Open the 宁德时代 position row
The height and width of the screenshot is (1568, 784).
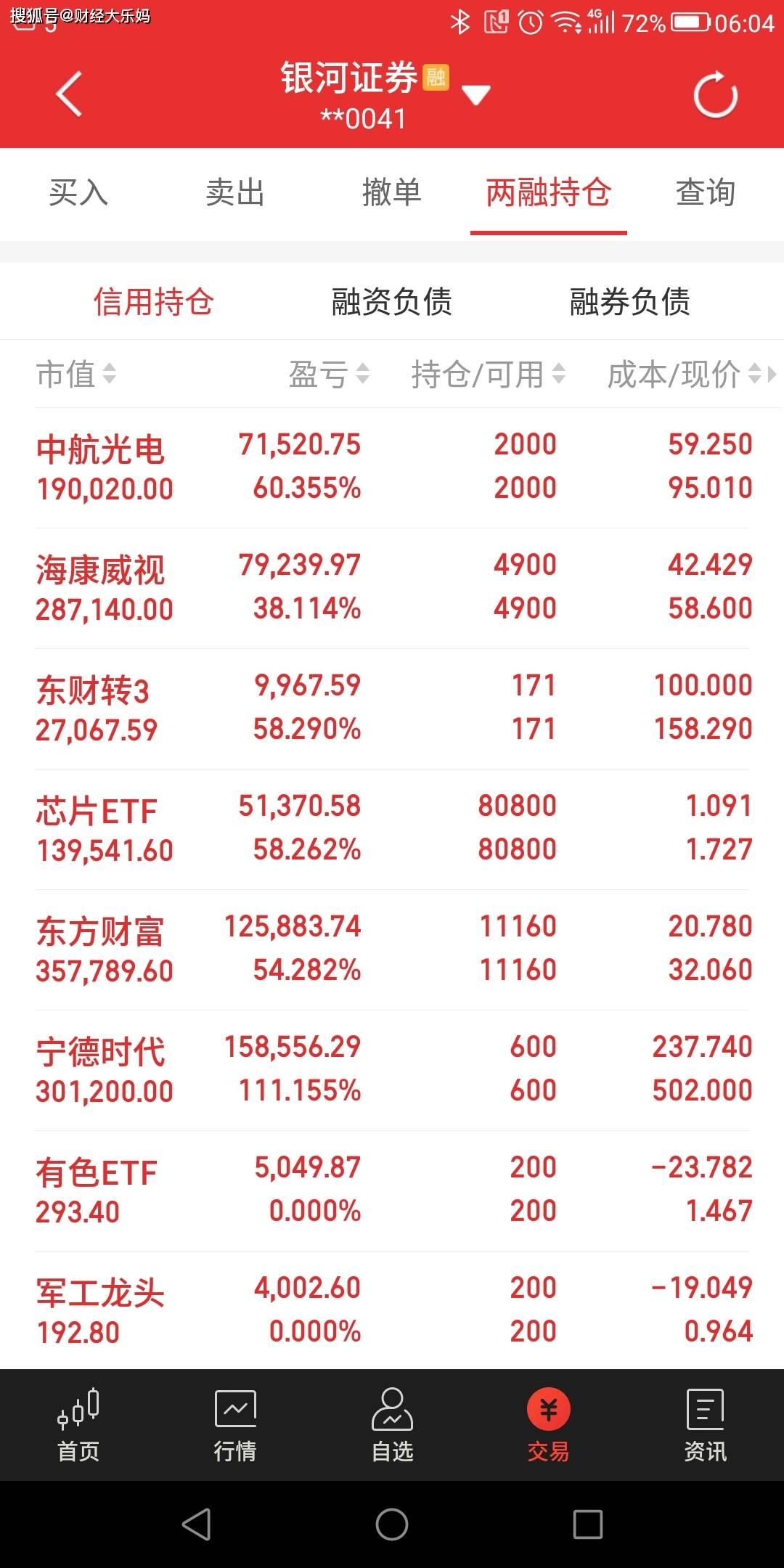click(392, 1069)
